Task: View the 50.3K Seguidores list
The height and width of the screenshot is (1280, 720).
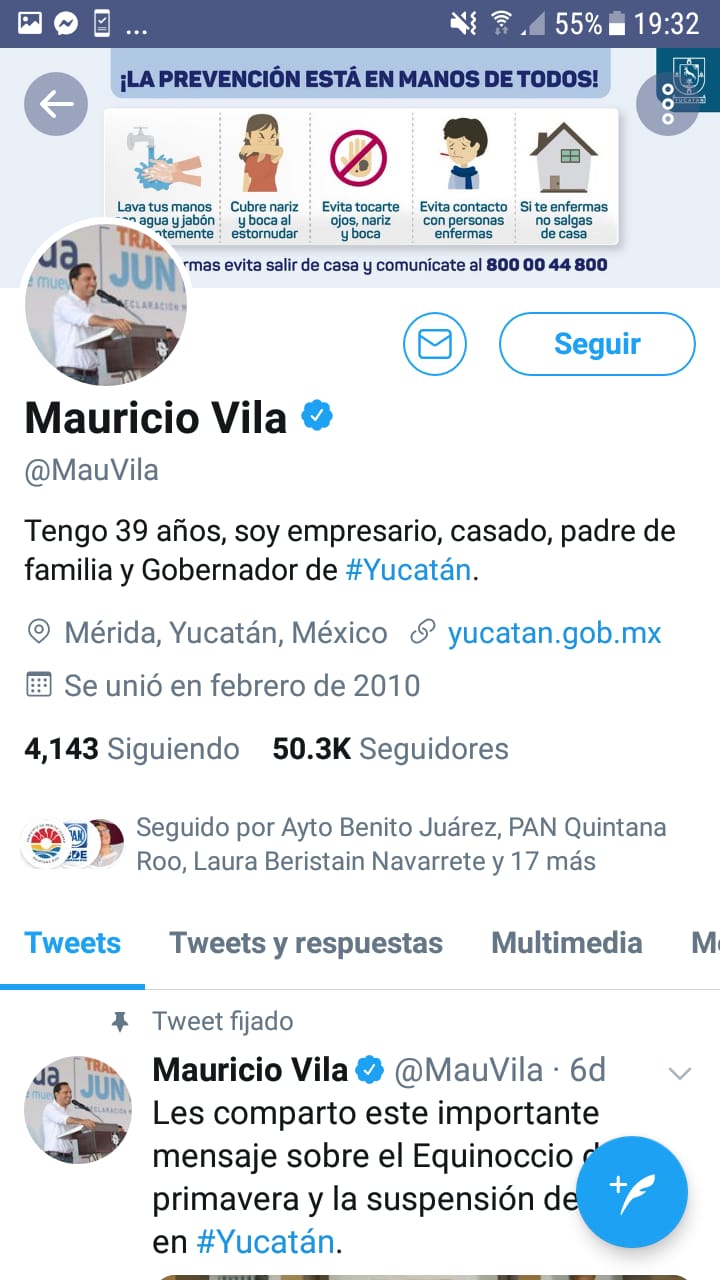Action: (390, 749)
